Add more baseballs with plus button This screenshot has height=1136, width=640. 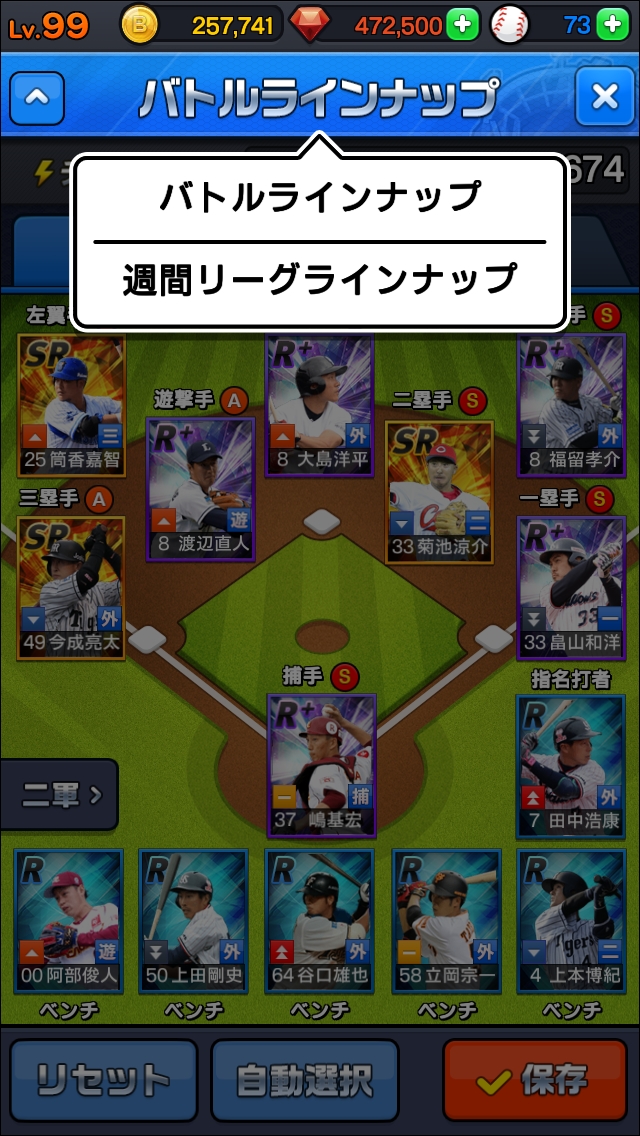(x=612, y=25)
